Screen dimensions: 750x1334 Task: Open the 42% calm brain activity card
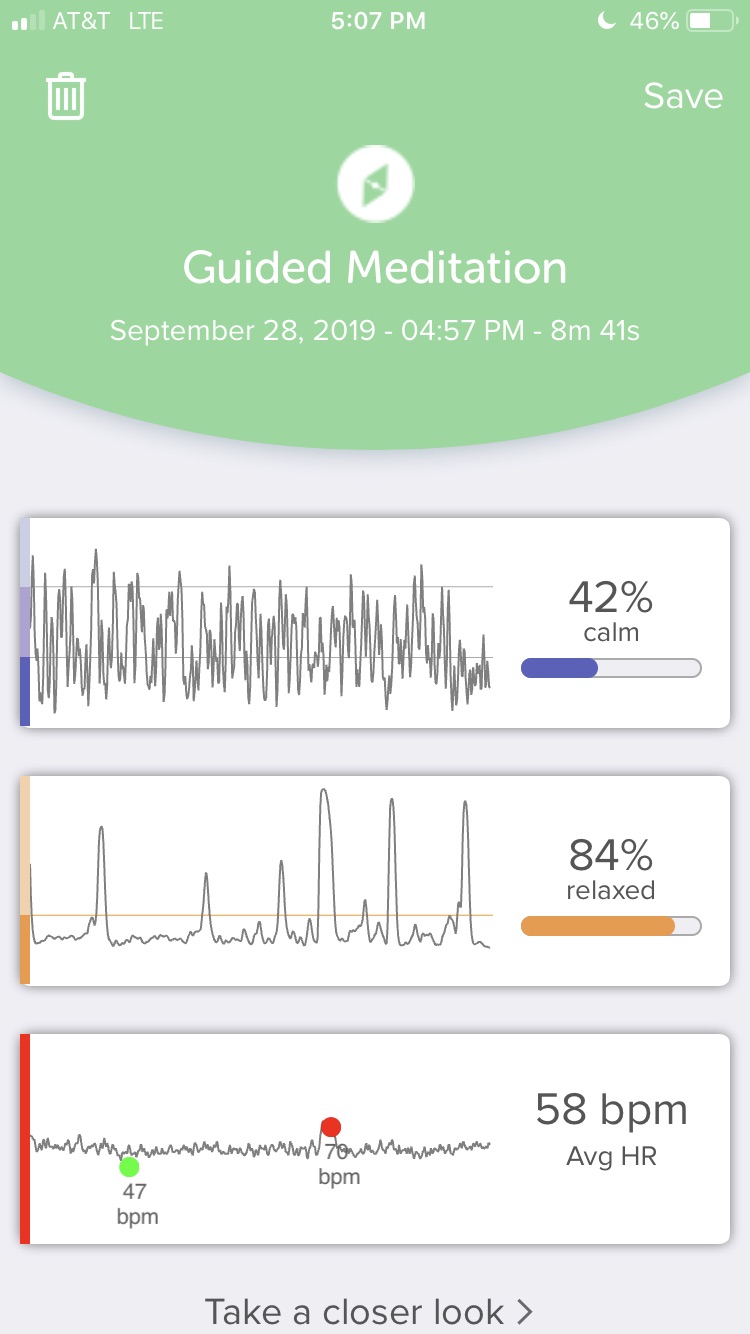coord(375,622)
